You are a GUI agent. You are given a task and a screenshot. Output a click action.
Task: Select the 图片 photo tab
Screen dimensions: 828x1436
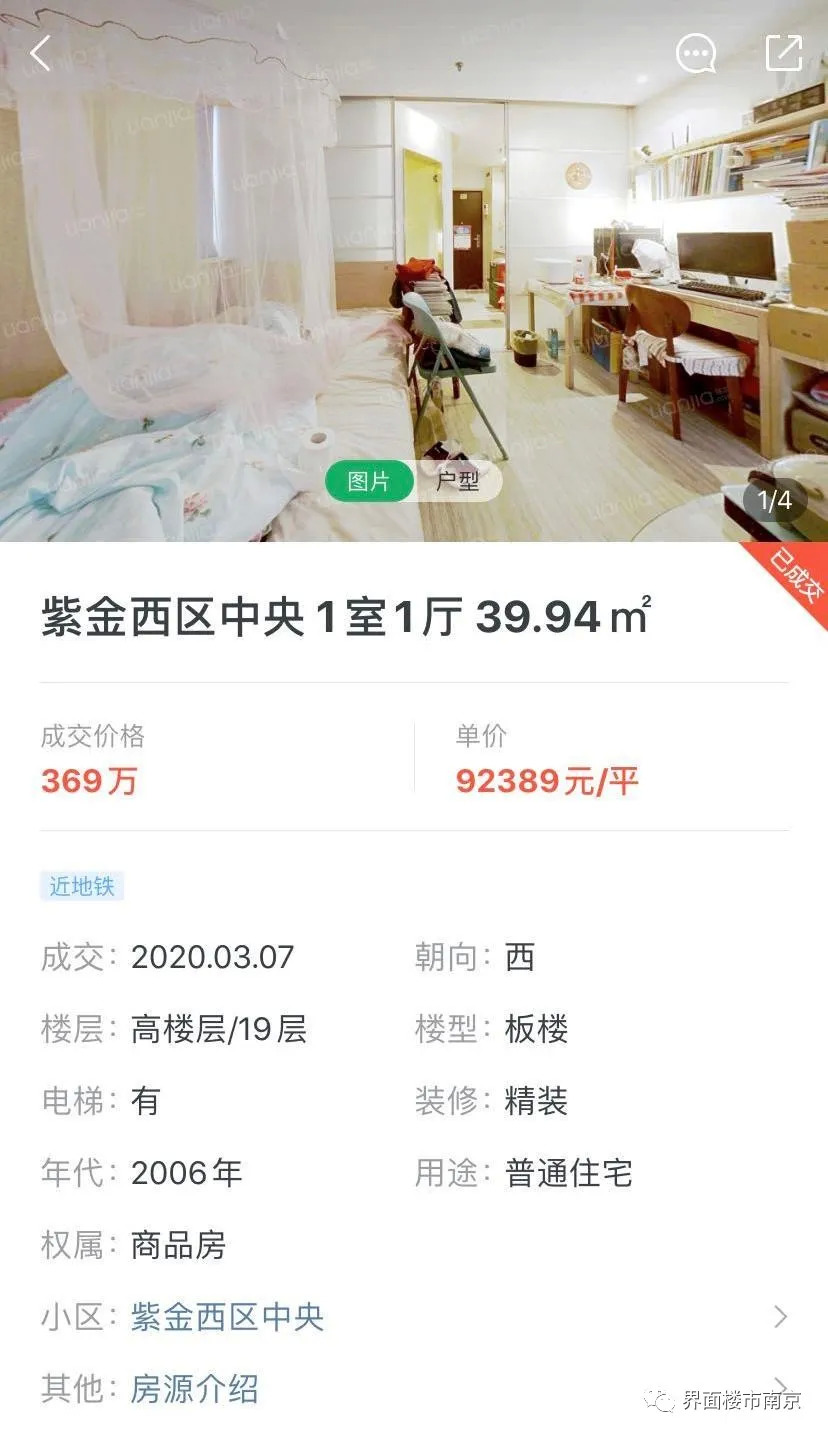point(369,482)
